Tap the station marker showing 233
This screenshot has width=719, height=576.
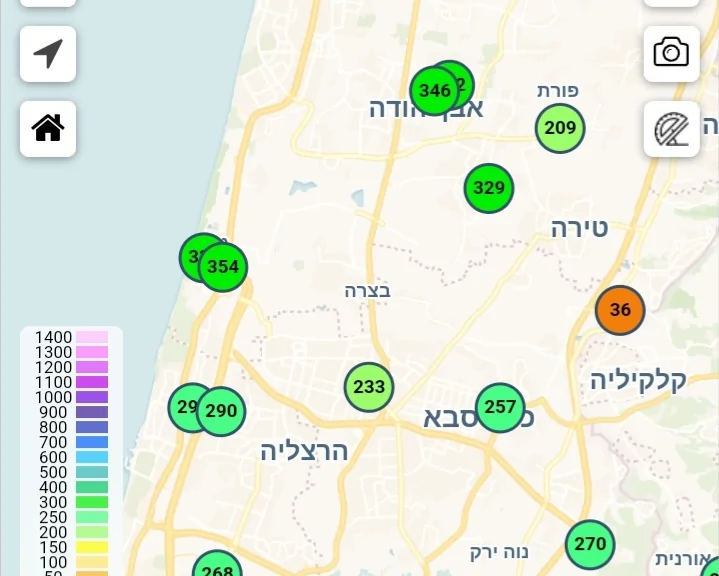click(x=369, y=387)
